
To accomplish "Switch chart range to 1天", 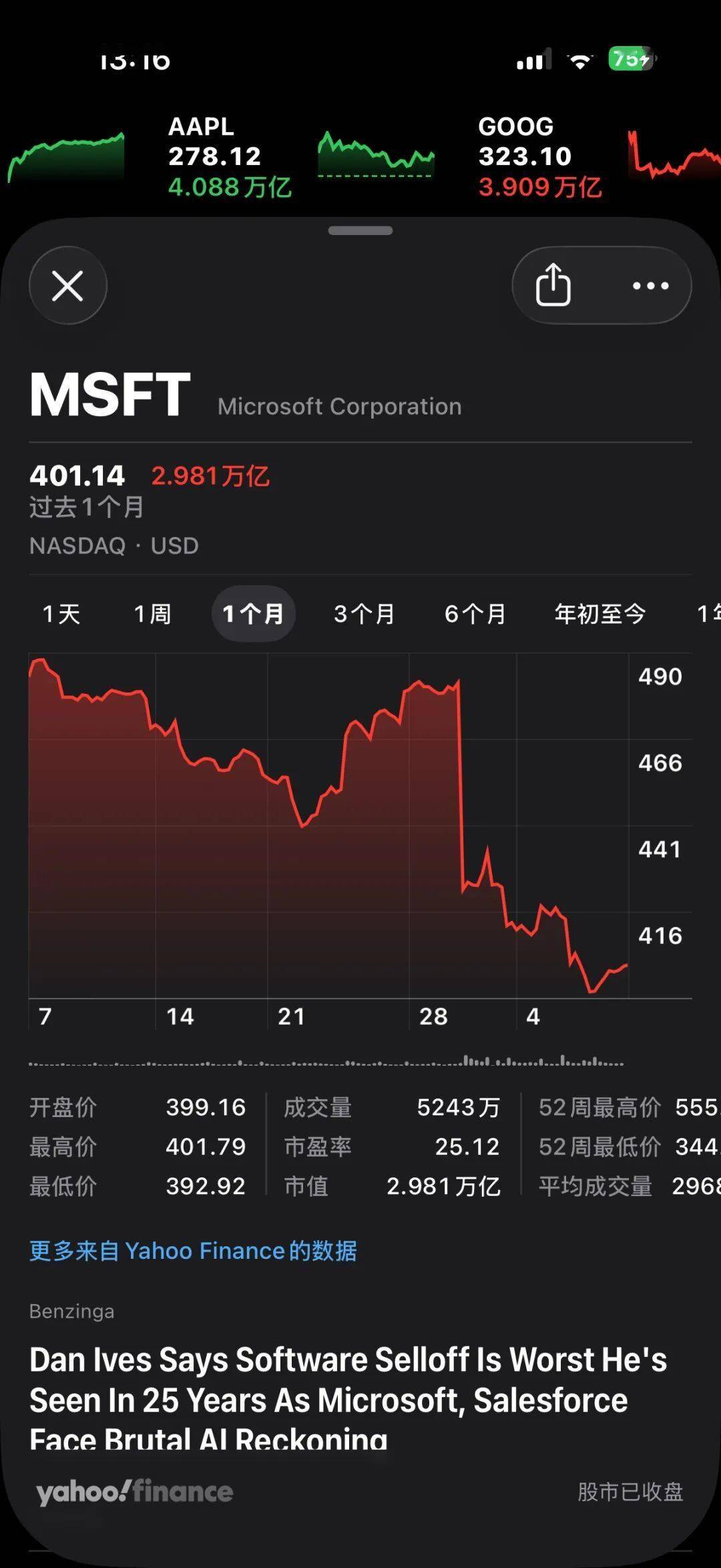I will [x=61, y=614].
